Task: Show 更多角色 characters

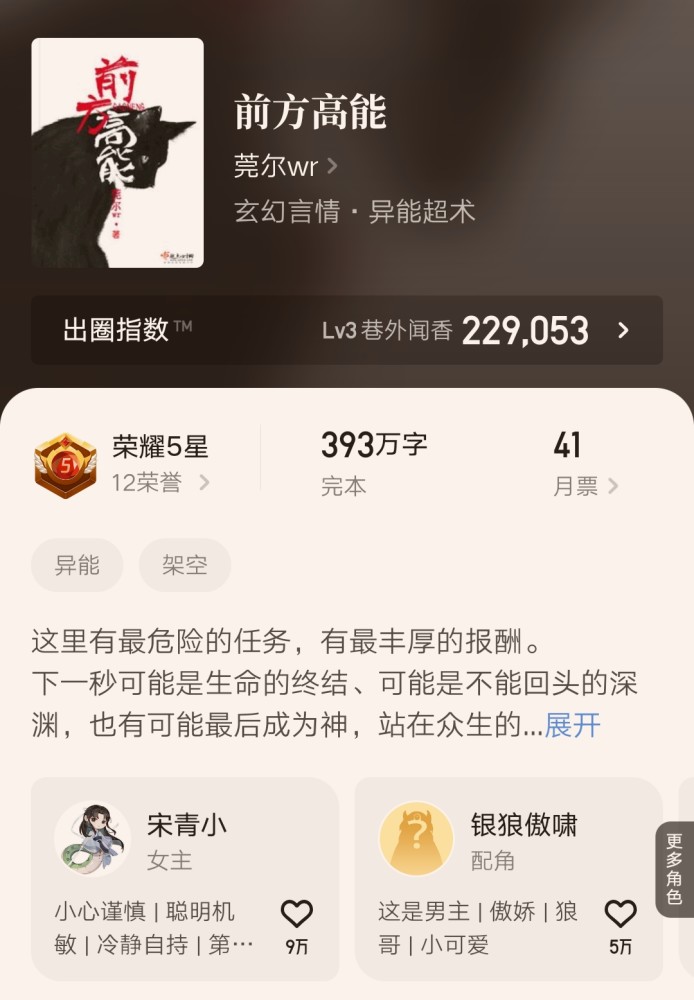Action: [675, 869]
